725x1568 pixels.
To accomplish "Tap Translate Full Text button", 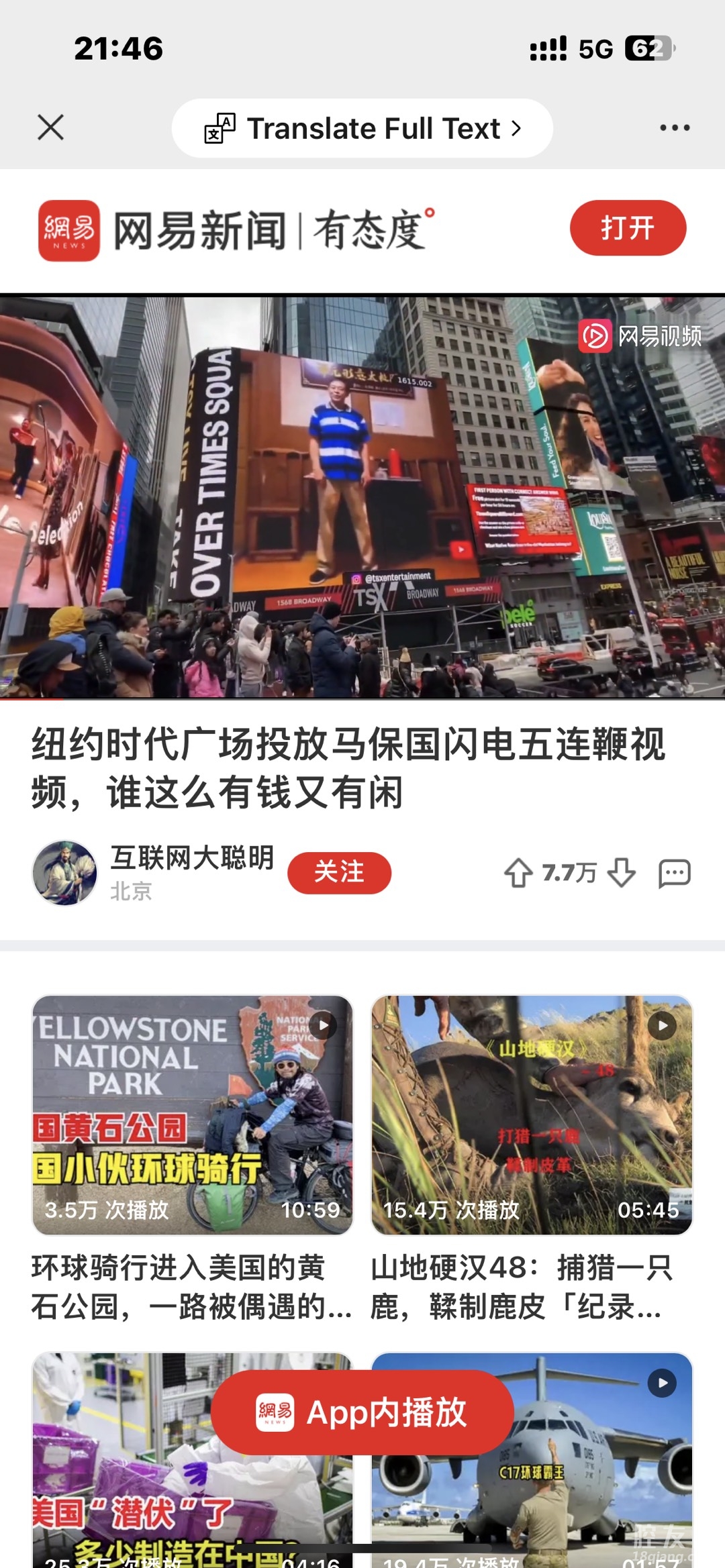I will (362, 128).
